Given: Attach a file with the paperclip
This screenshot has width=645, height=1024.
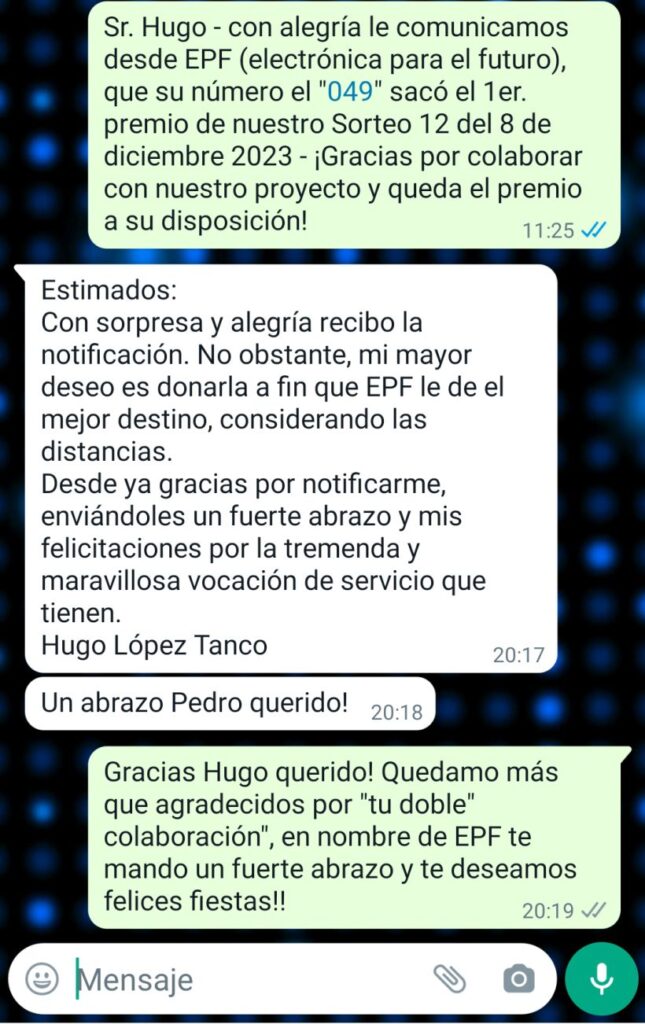Looking at the screenshot, I should coord(449,979).
